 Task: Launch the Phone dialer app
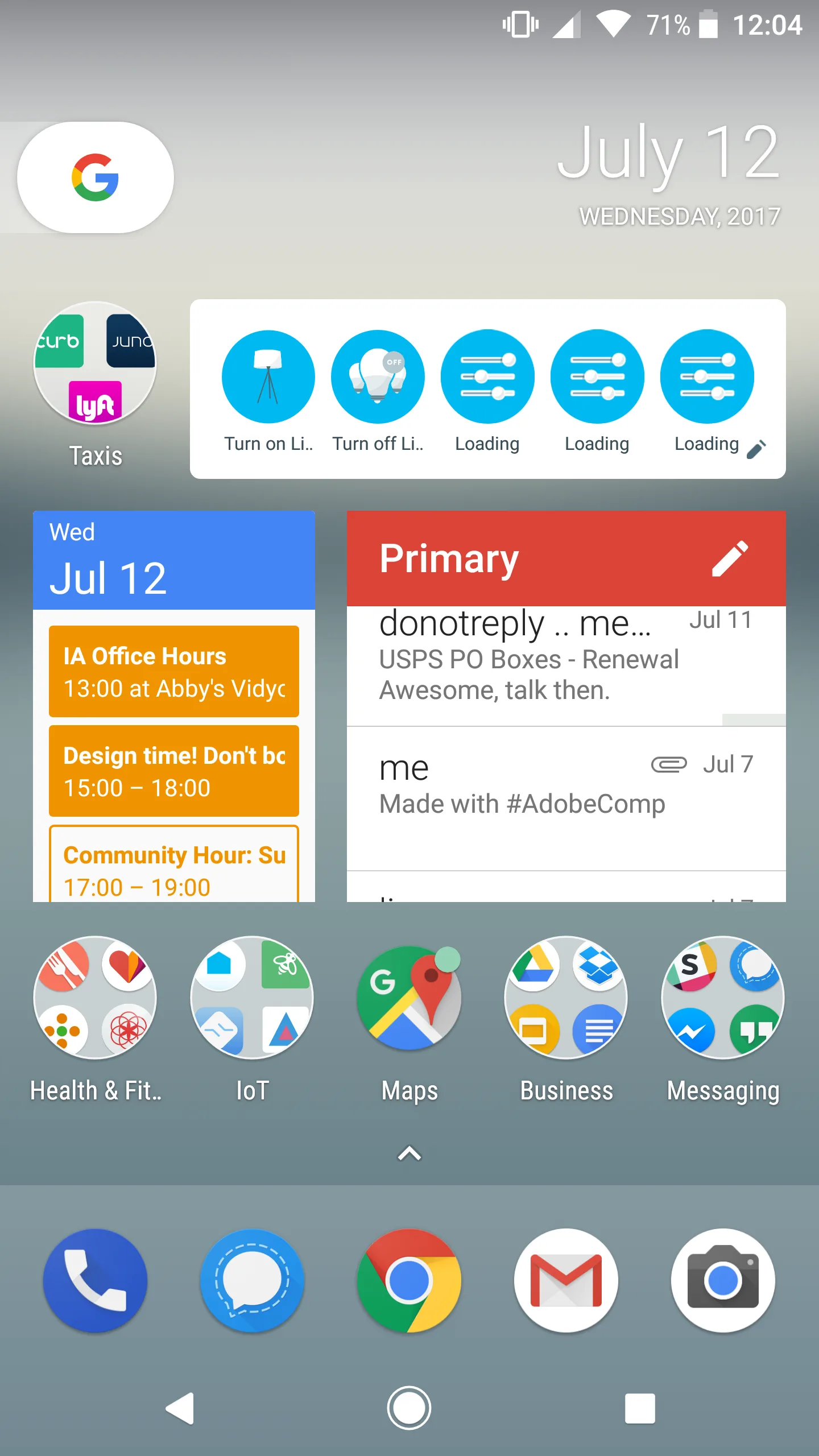(95, 1281)
